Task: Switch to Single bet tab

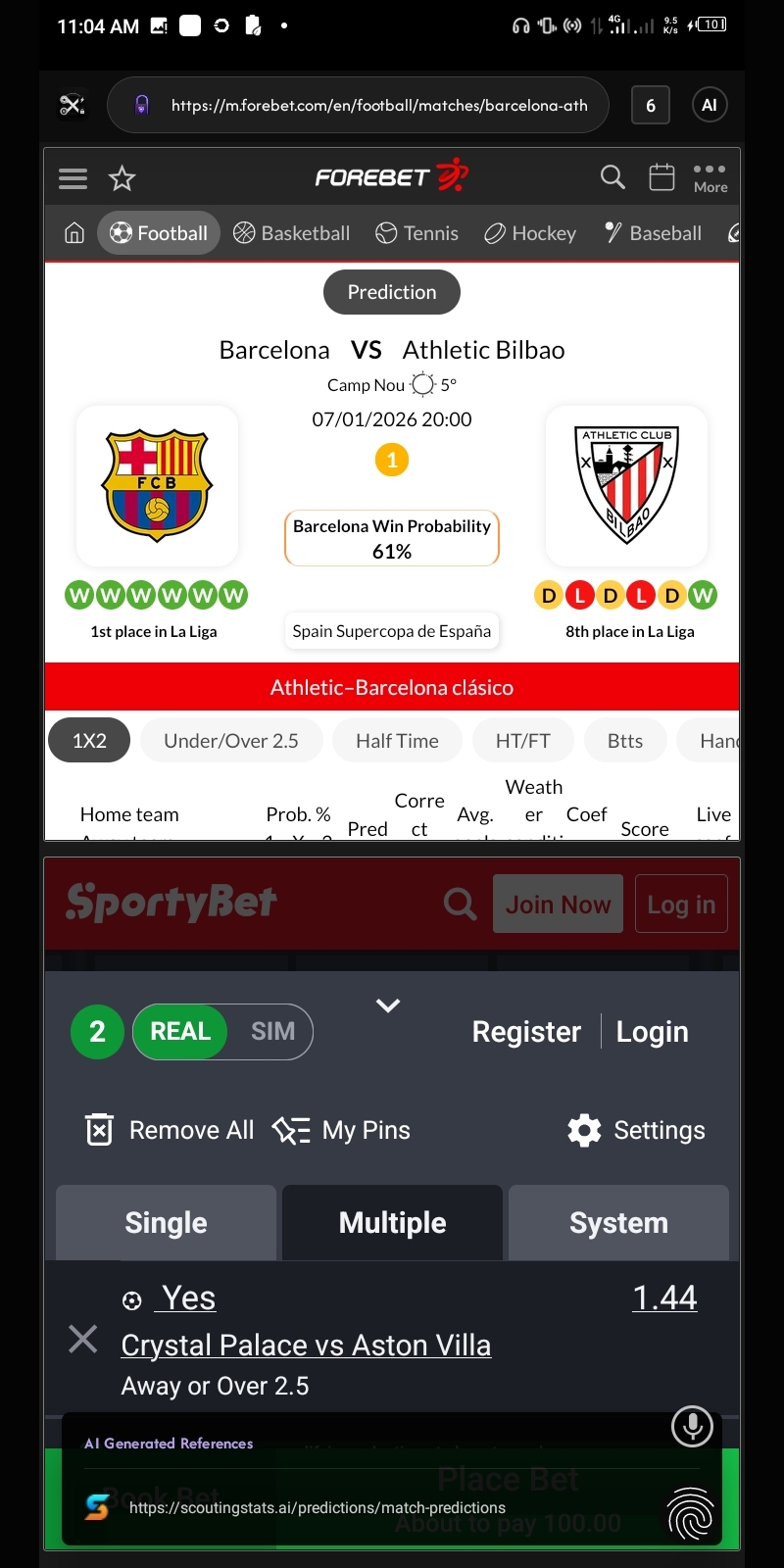Action: [x=166, y=1222]
